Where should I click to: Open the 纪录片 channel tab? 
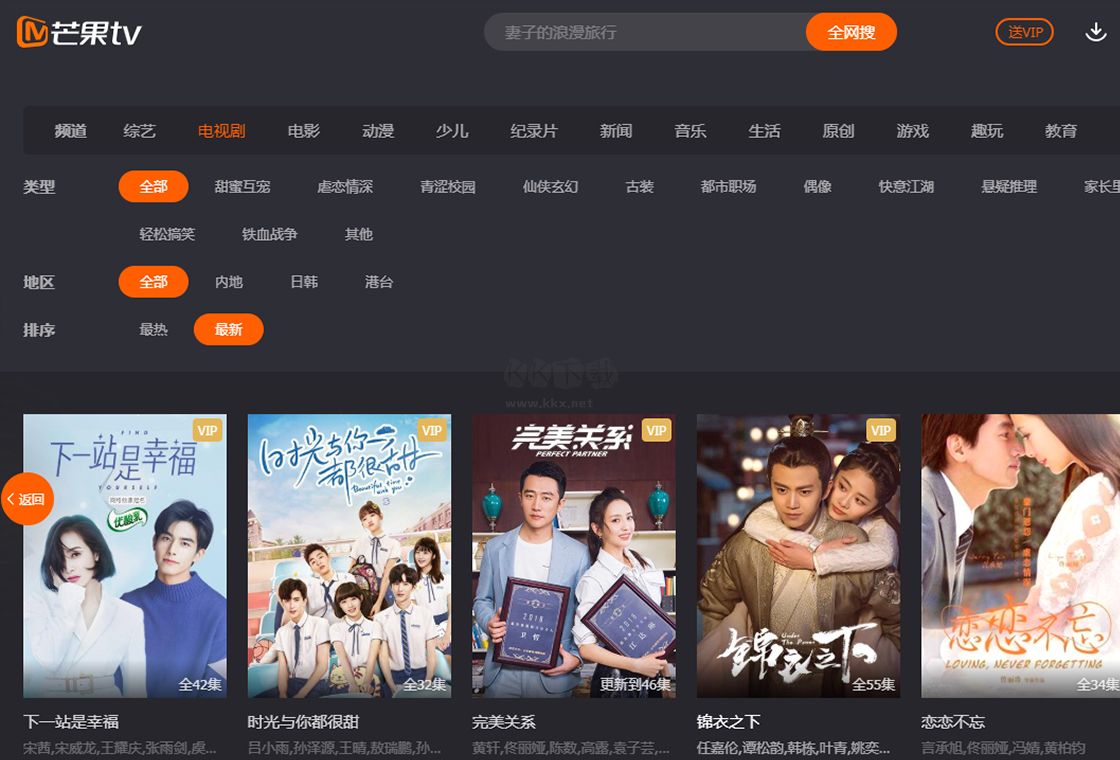pyautogui.click(x=534, y=131)
